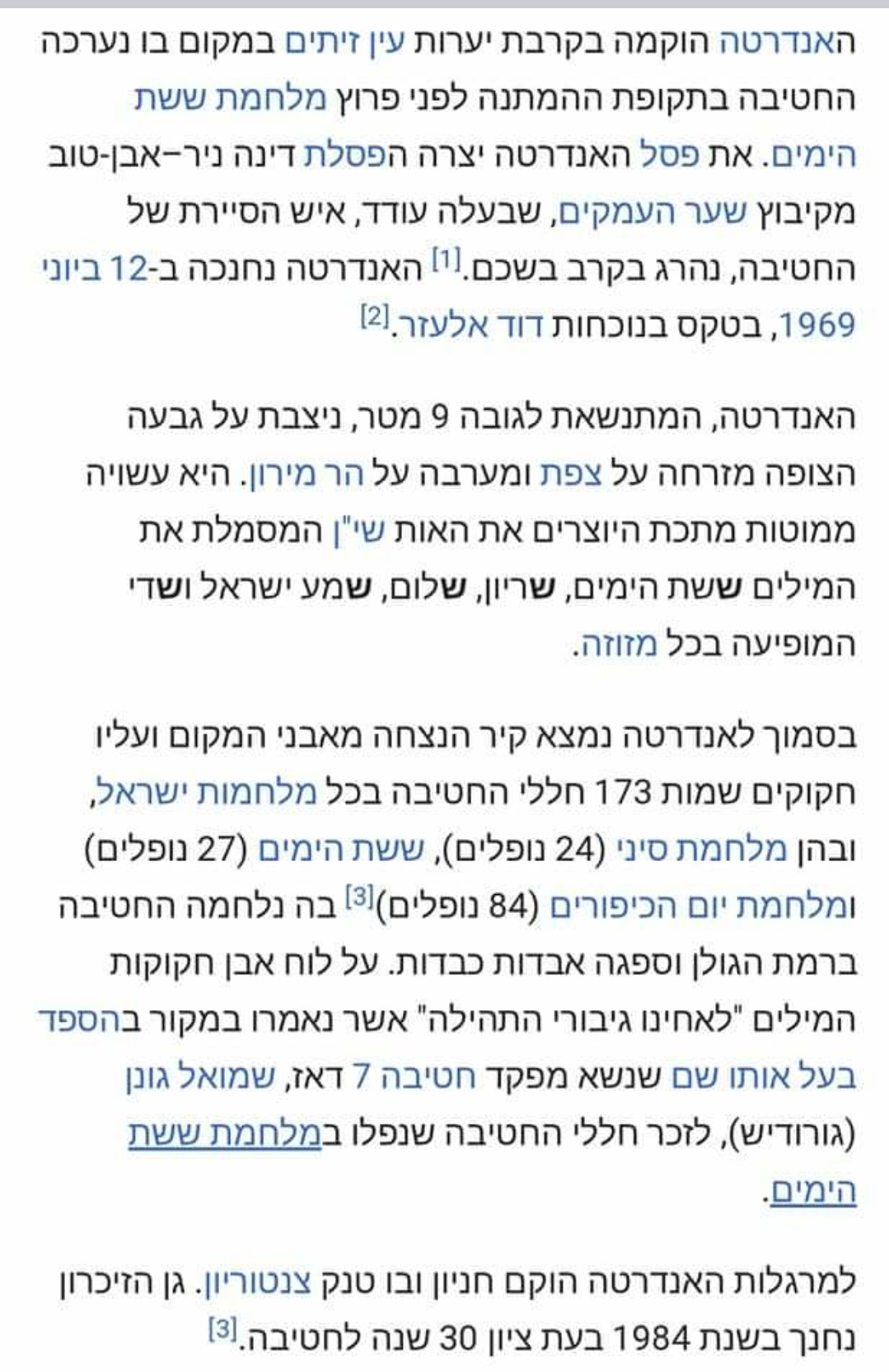Tap footnote reference 2 after דוד אלעזר
Image resolution: width=889 pixels, height=1372 pixels.
(373, 319)
